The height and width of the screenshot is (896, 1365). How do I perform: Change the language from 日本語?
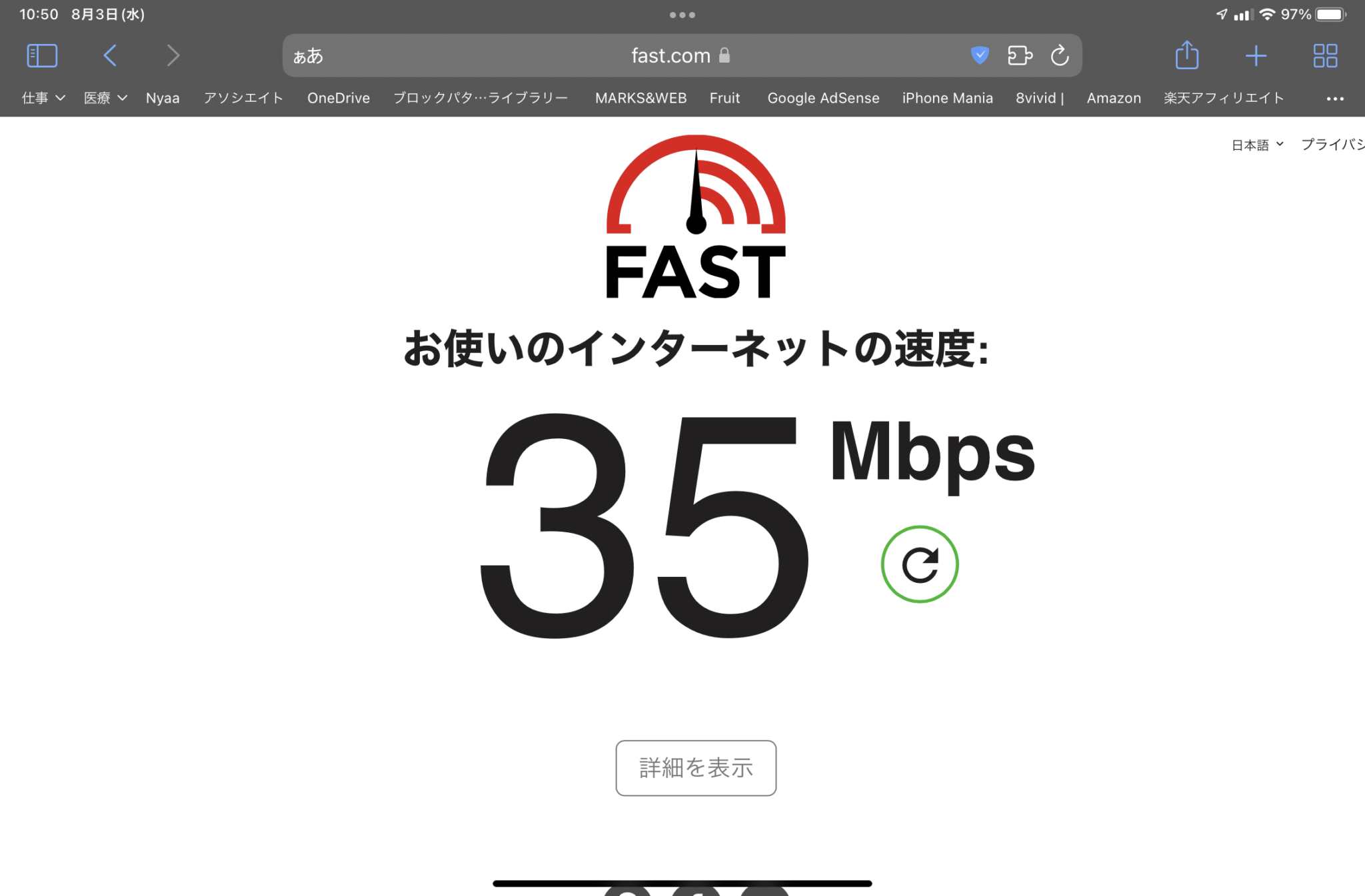coord(1257,145)
